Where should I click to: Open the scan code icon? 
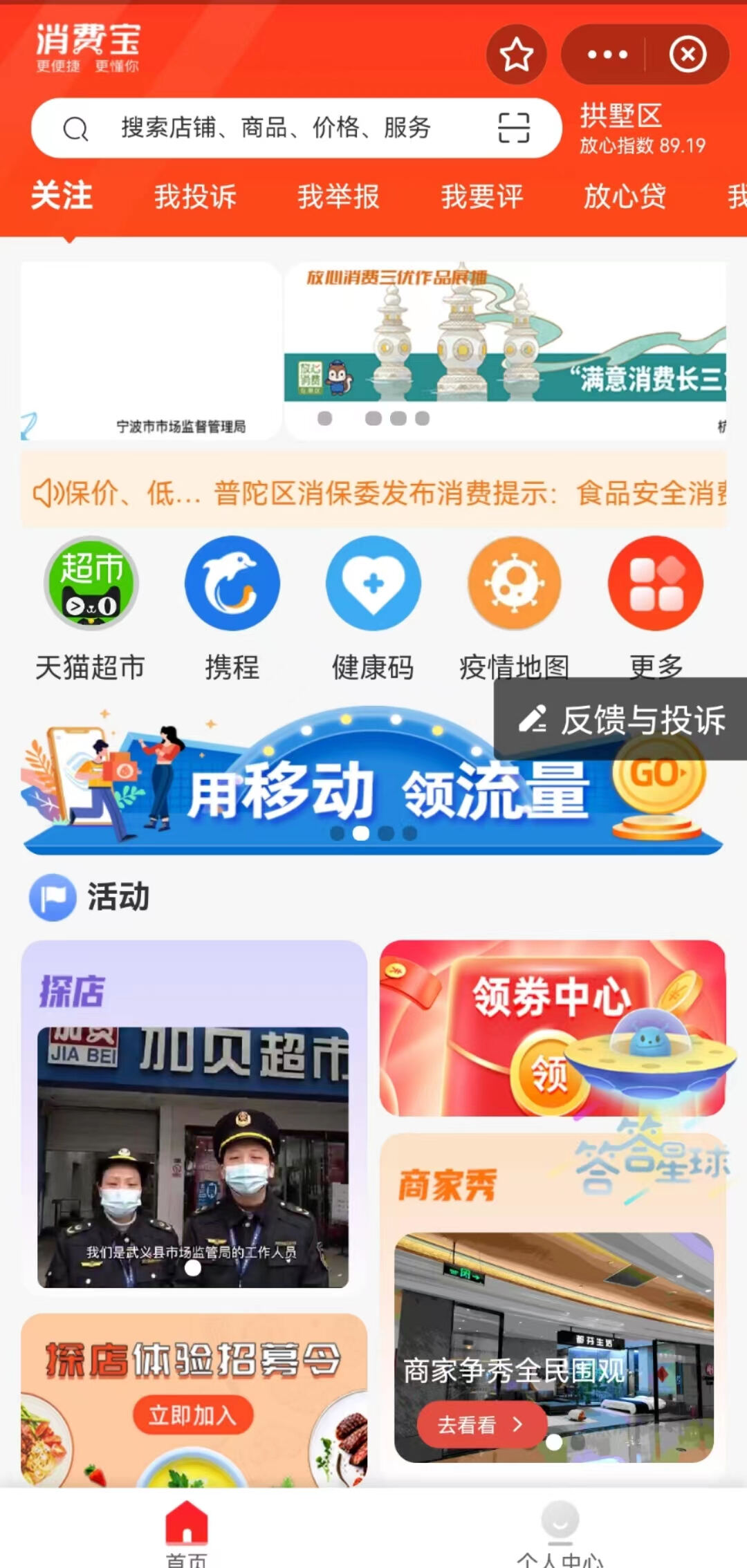pyautogui.click(x=514, y=128)
